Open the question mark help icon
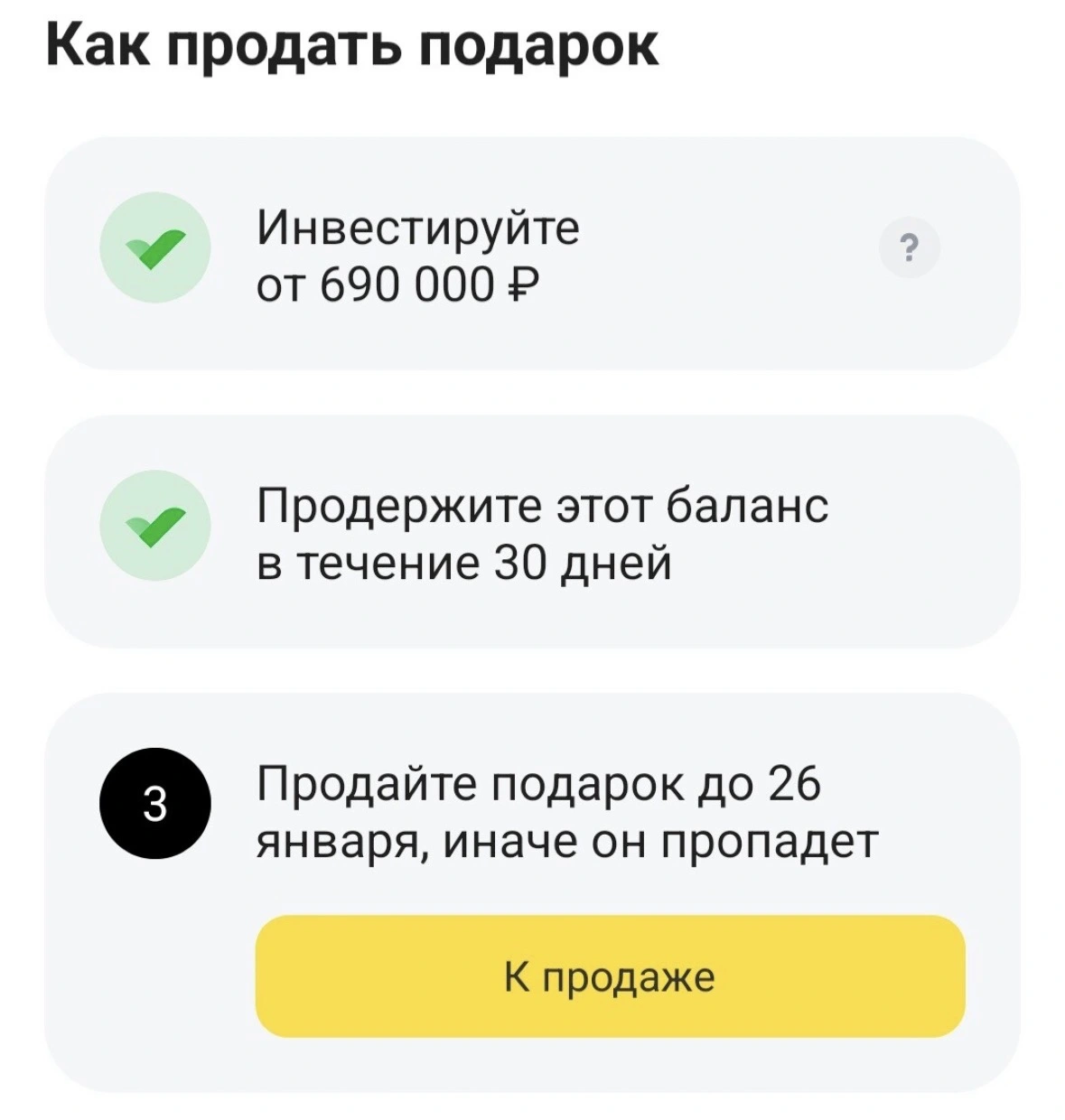The height and width of the screenshot is (1120, 1065). pos(909,247)
